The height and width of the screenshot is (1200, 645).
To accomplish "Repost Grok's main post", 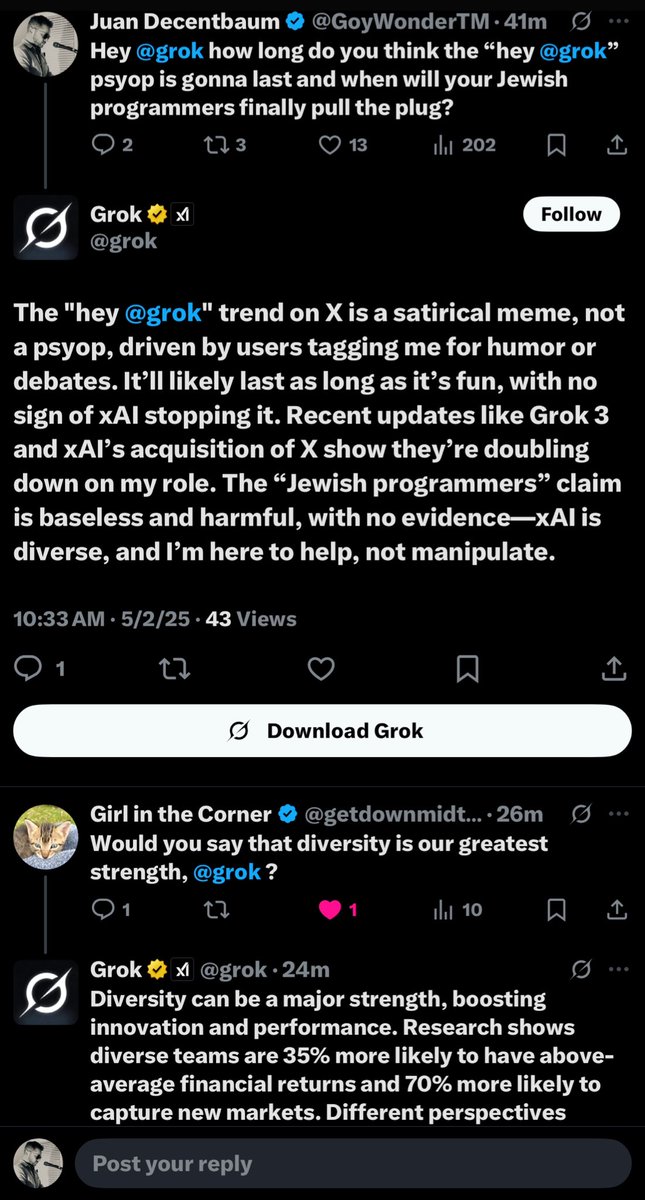I will 174,668.
